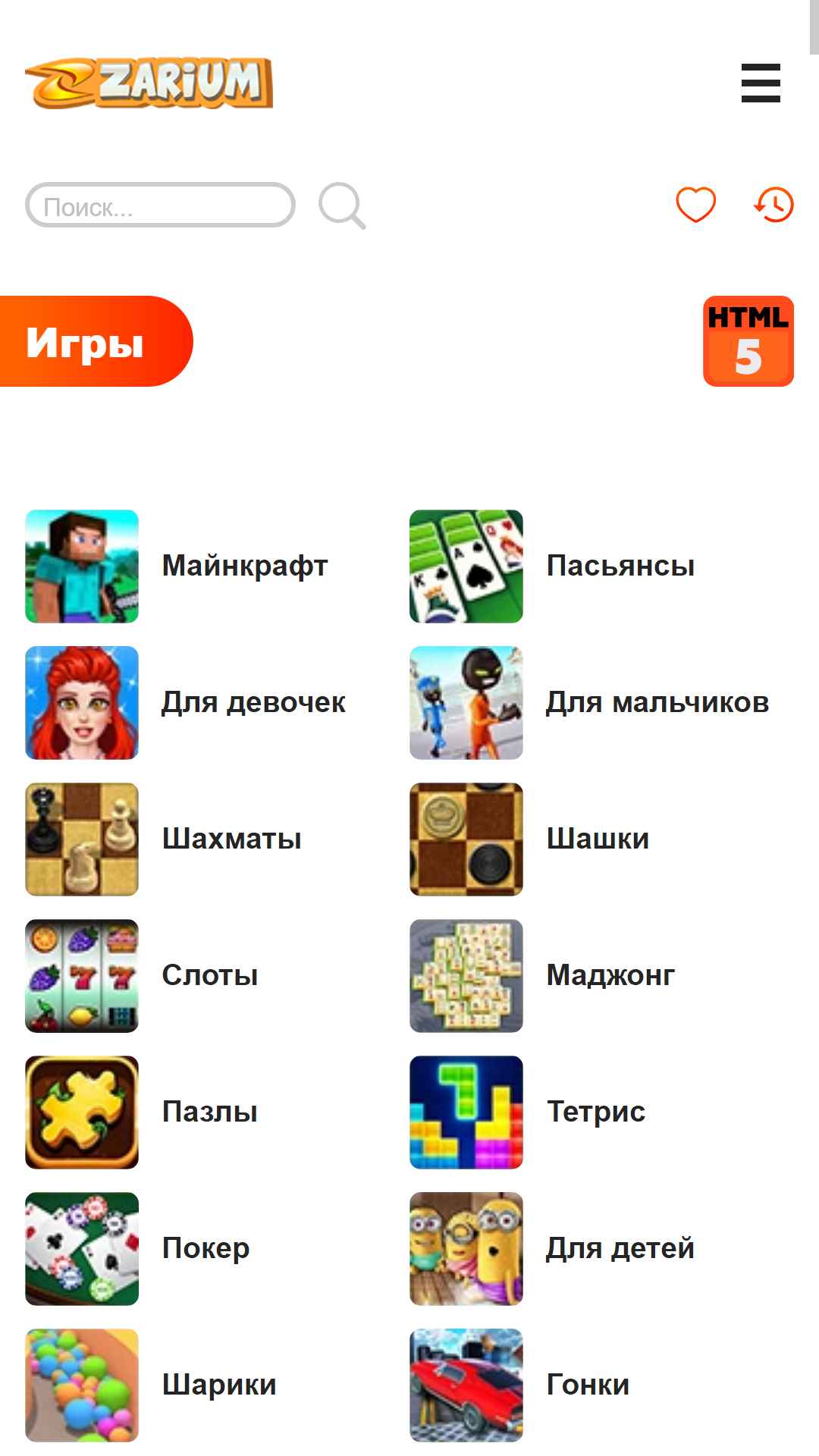Screen dimensions: 819x1456
Task: Open the Для детей category
Action: pyautogui.click(x=552, y=1249)
